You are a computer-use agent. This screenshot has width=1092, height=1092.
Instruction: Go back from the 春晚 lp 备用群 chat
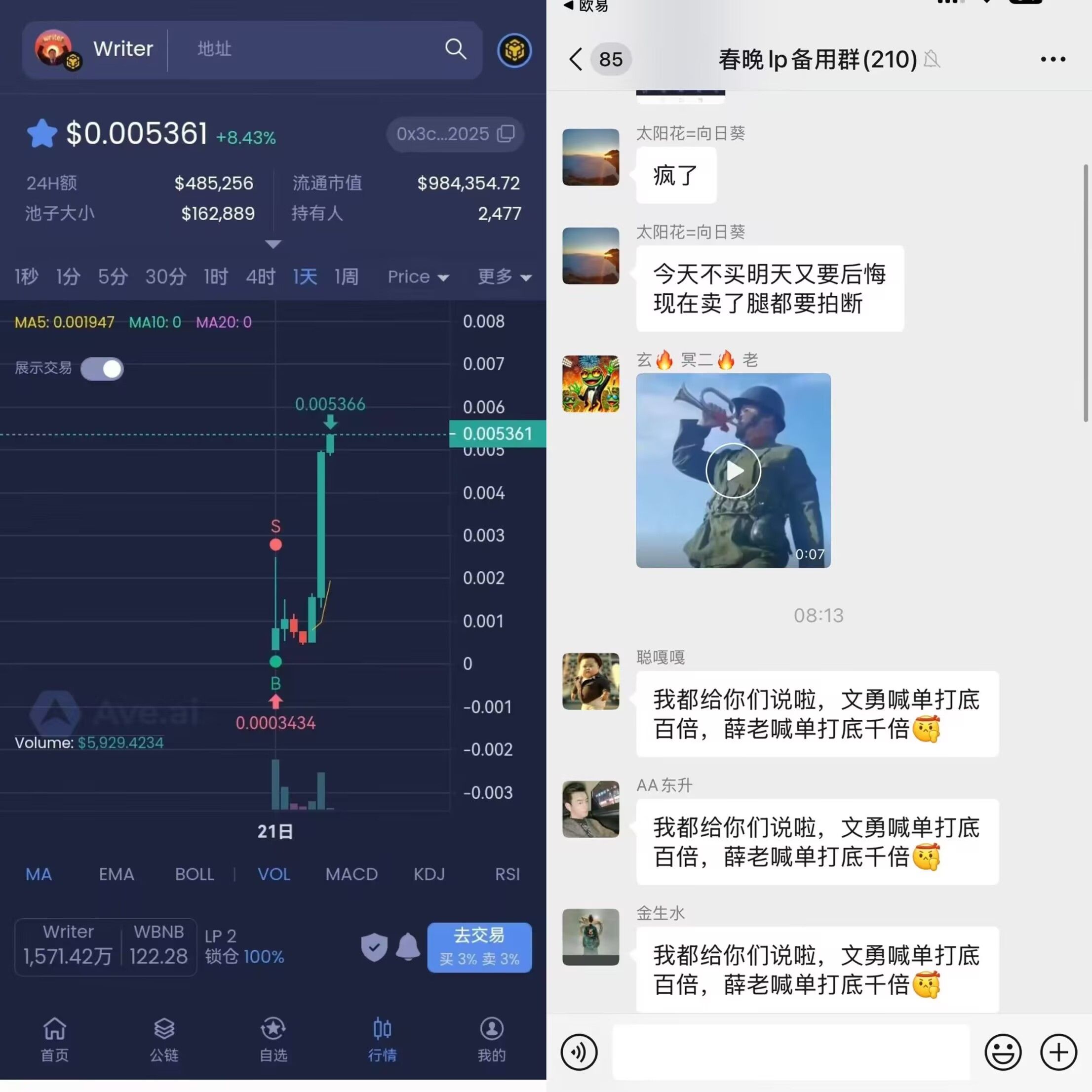576,59
